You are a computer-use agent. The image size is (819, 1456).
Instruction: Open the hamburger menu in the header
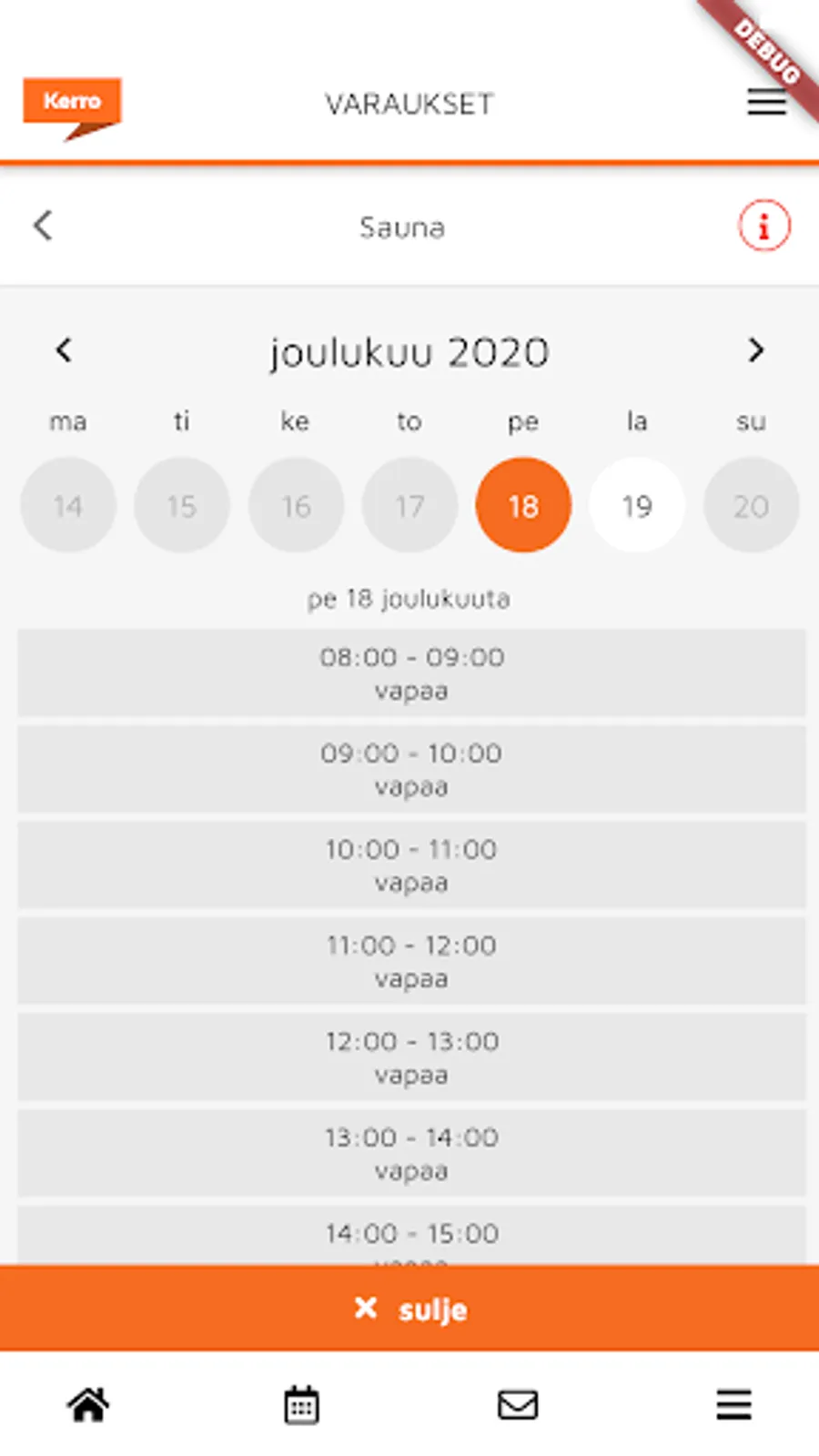[766, 102]
